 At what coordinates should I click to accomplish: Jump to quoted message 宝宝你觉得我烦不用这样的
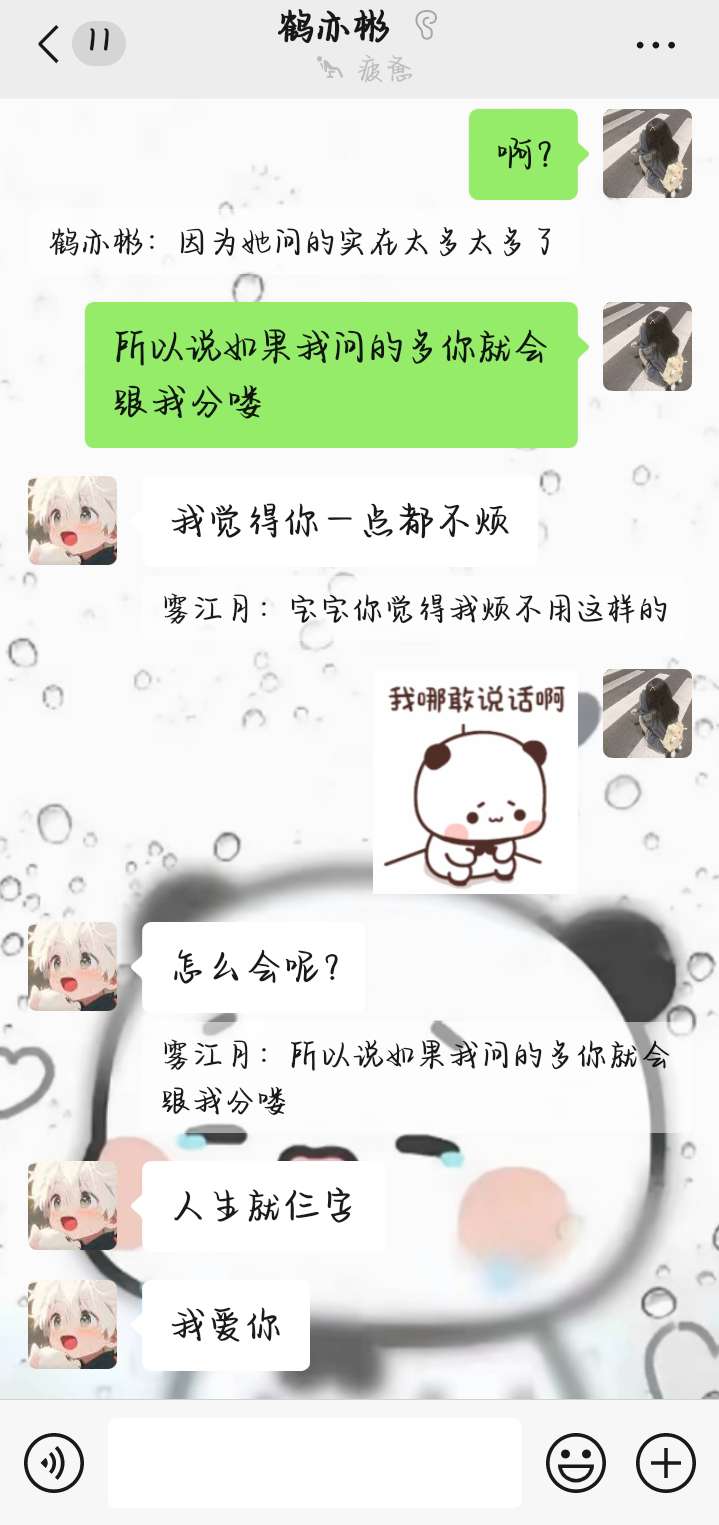[x=415, y=608]
